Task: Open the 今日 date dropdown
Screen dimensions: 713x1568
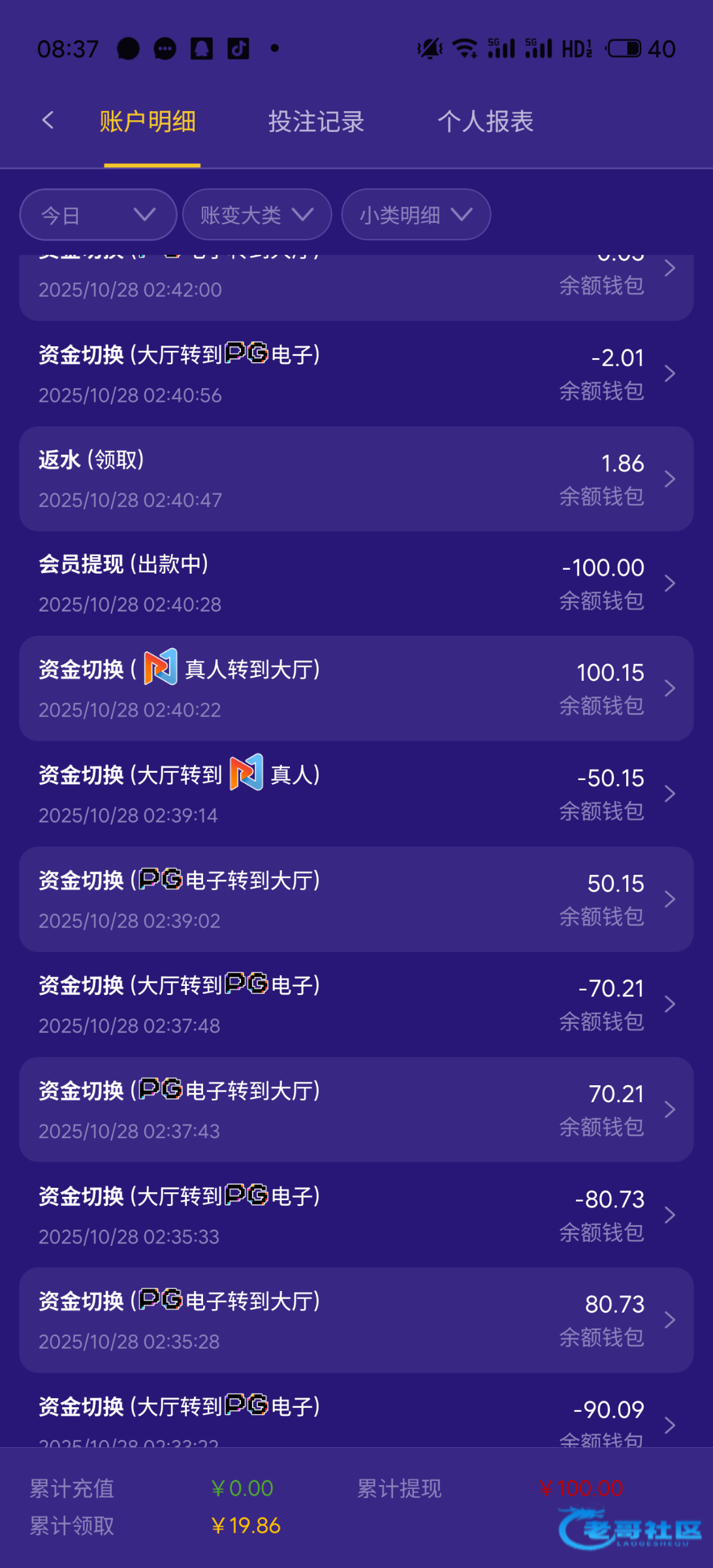Action: [98, 214]
